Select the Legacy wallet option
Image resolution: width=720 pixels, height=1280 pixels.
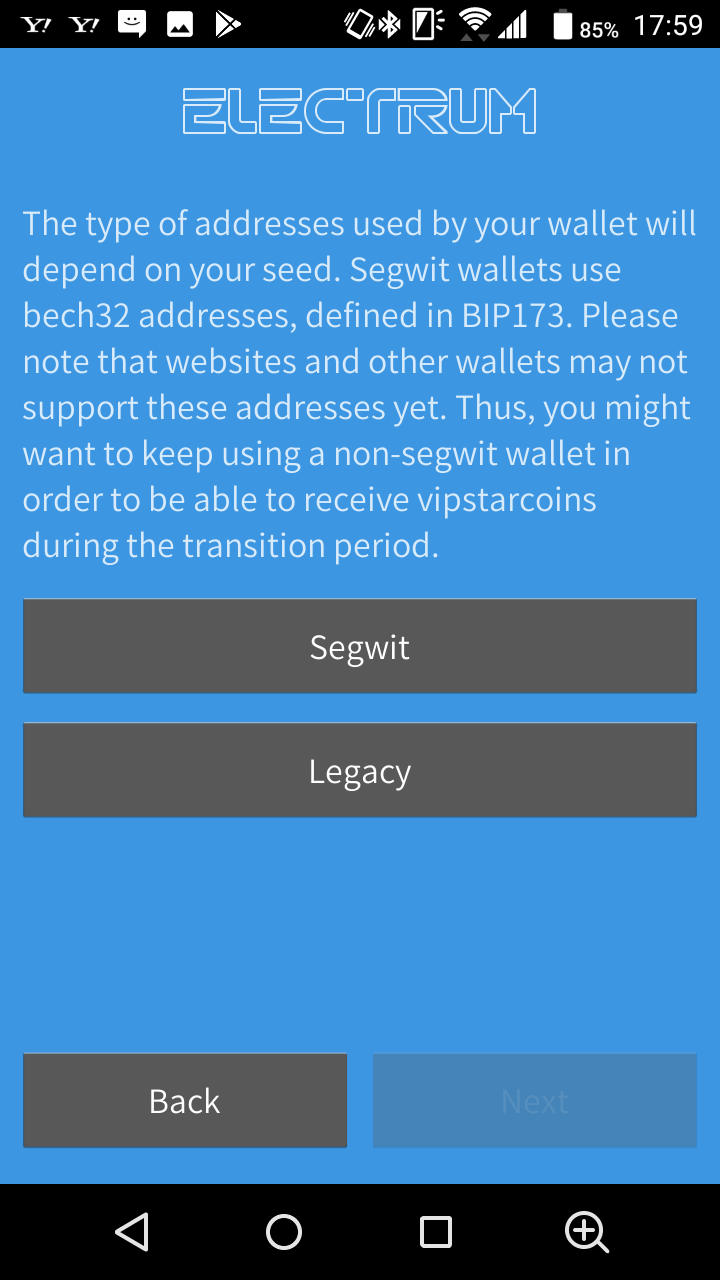point(360,771)
